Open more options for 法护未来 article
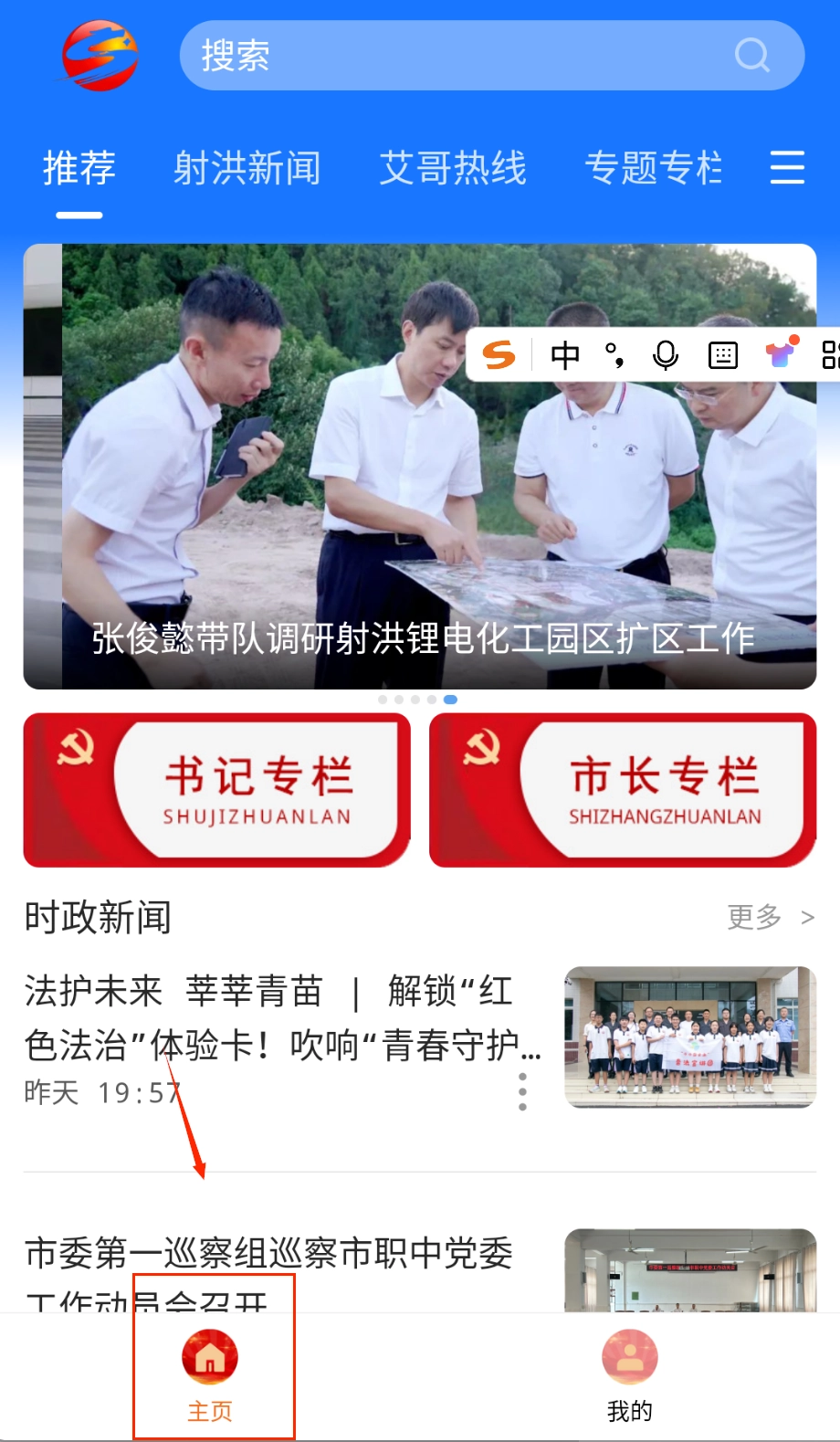This screenshot has height=1442, width=840. (x=522, y=1091)
